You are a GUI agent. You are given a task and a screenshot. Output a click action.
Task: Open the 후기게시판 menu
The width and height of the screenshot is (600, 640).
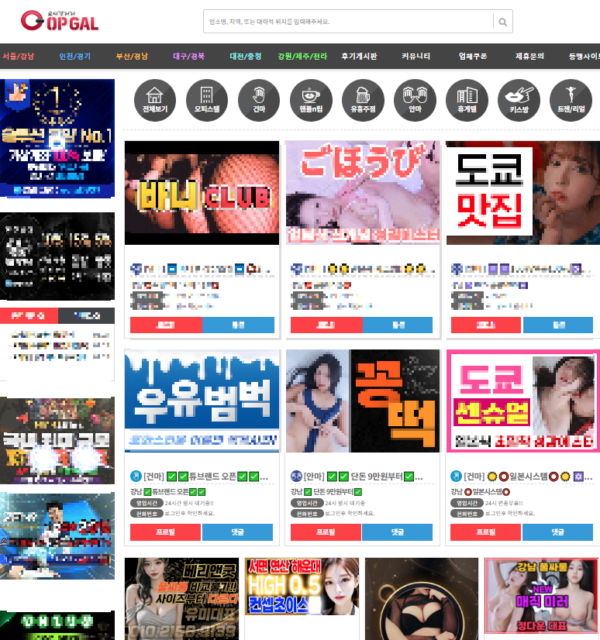[x=359, y=56]
